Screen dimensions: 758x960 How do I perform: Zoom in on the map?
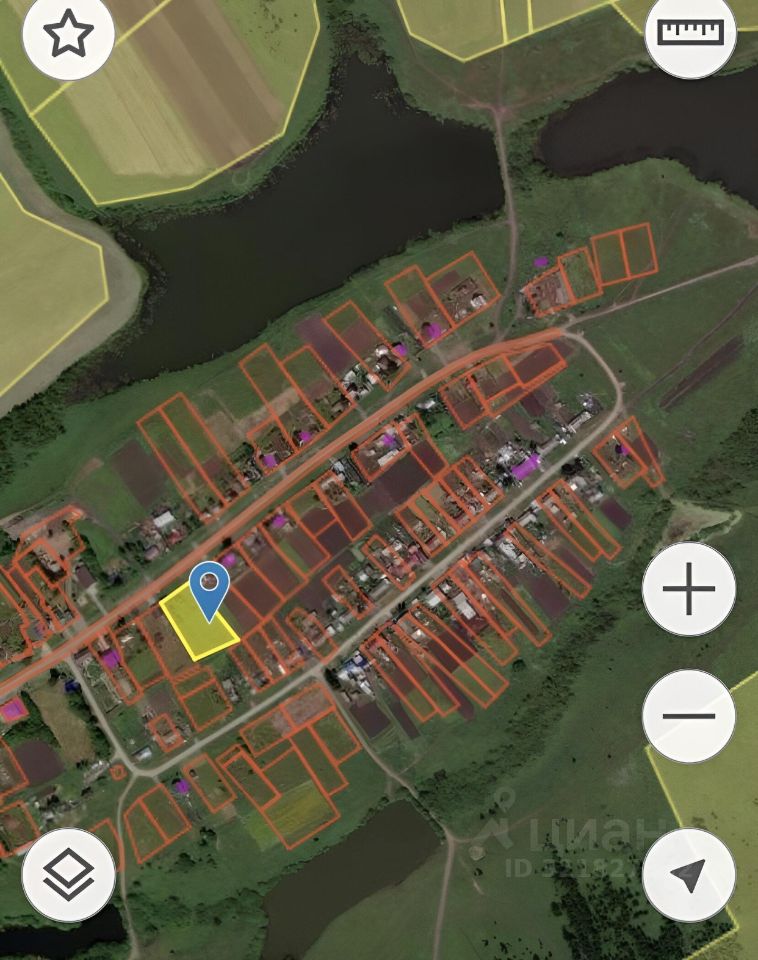pos(689,589)
